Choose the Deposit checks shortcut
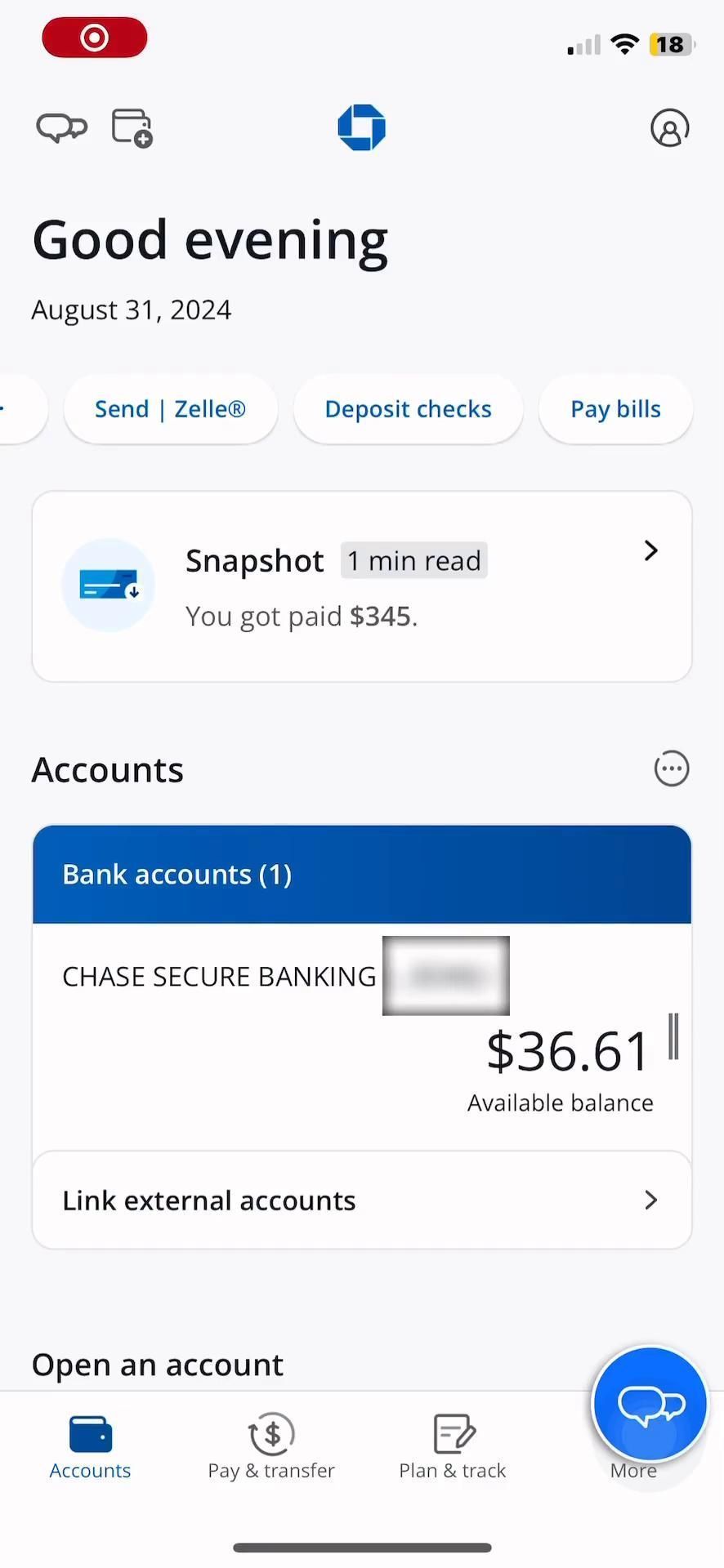Viewport: 724px width, 1568px height. (408, 409)
